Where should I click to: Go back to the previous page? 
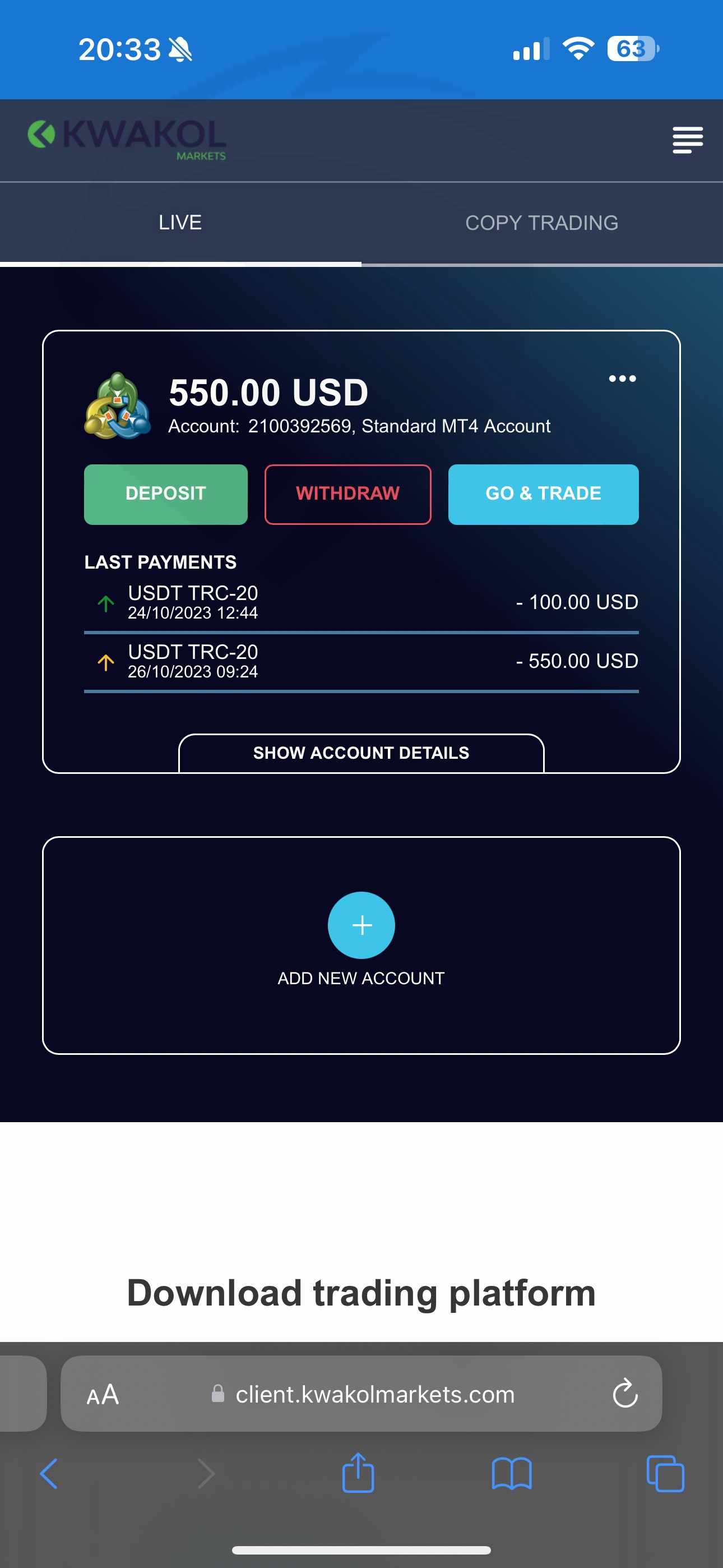49,1474
